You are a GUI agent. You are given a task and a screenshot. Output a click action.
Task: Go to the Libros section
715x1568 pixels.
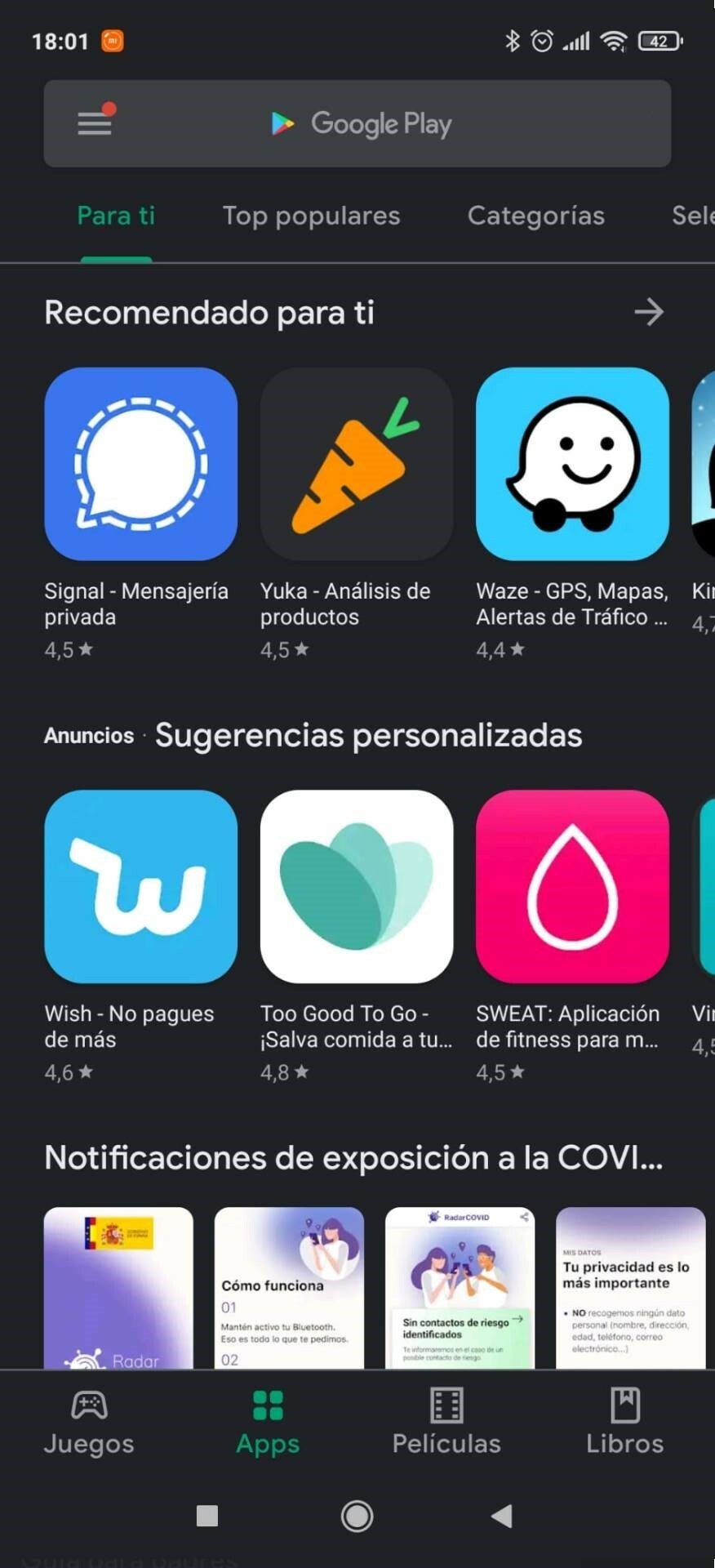click(624, 1422)
